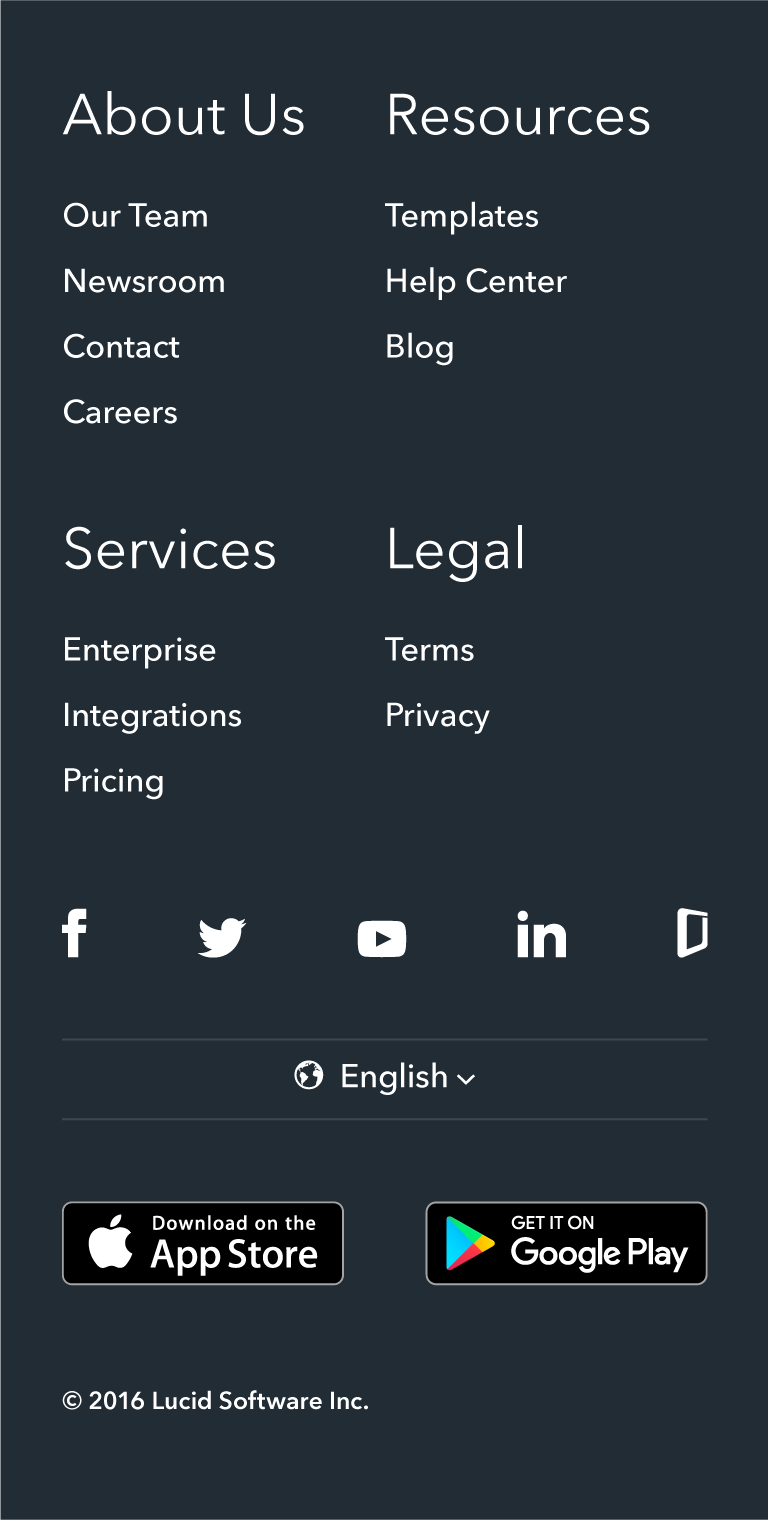View the Careers page
The image size is (768, 1520).
(120, 412)
